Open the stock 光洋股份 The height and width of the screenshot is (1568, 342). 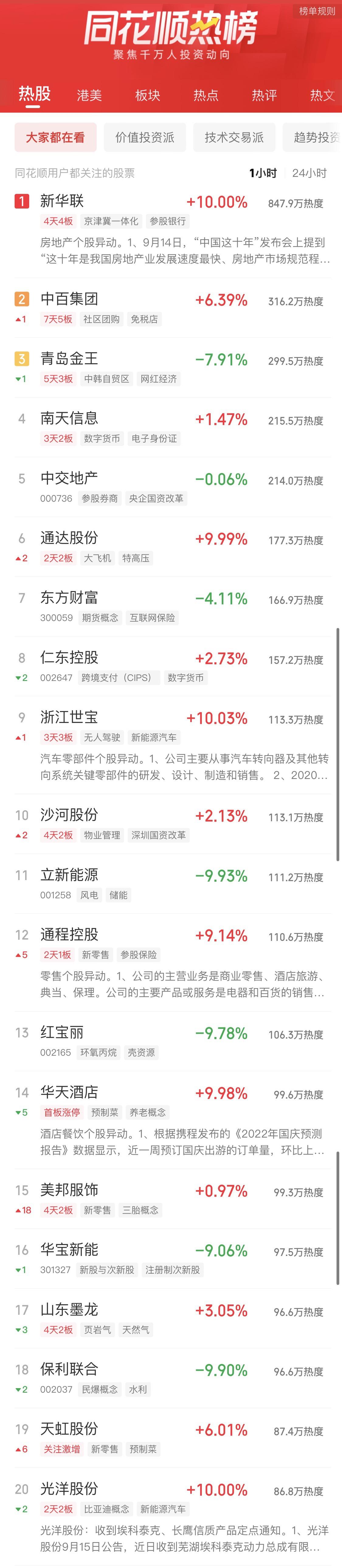[x=69, y=1488]
